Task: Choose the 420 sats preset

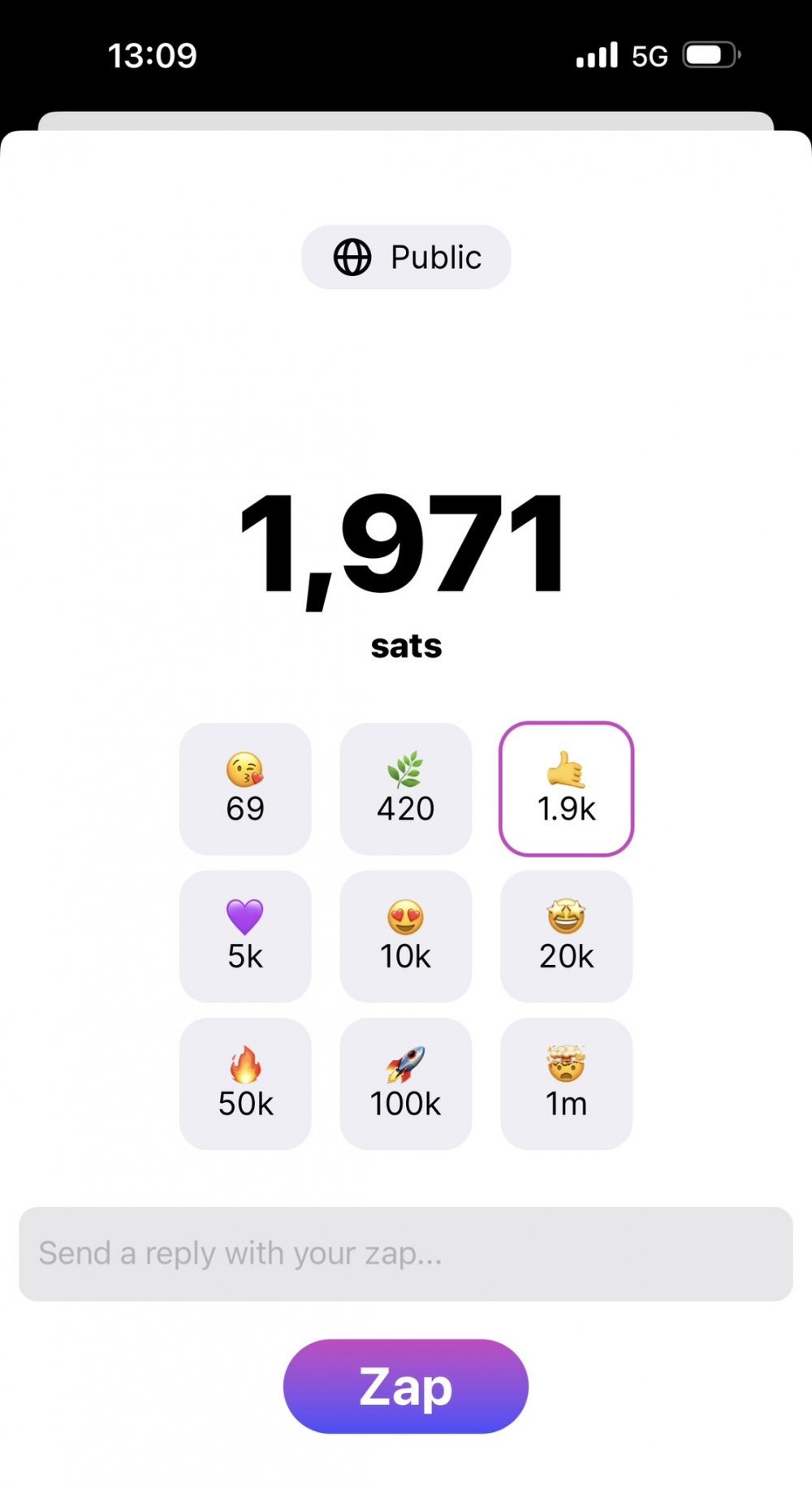Action: coord(406,789)
